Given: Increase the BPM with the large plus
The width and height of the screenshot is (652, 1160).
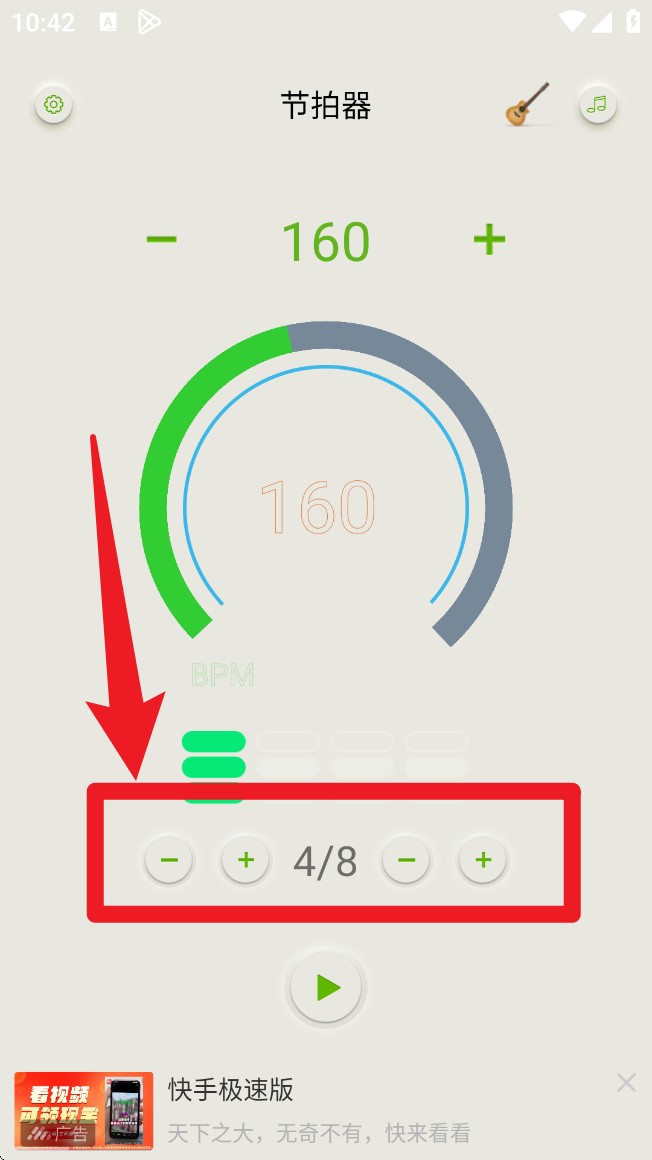Looking at the screenshot, I should click(489, 239).
